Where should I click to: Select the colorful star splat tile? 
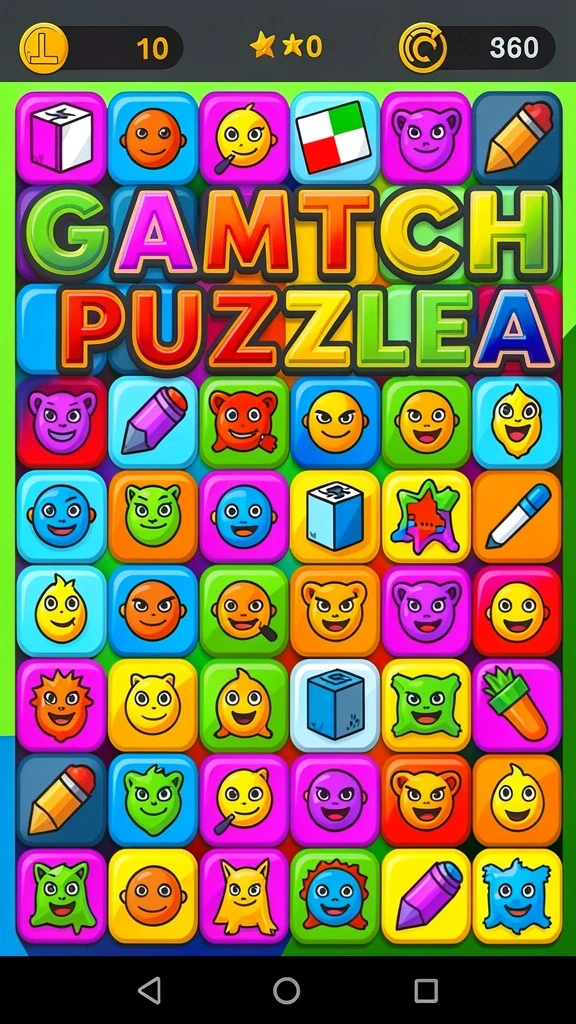point(426,517)
